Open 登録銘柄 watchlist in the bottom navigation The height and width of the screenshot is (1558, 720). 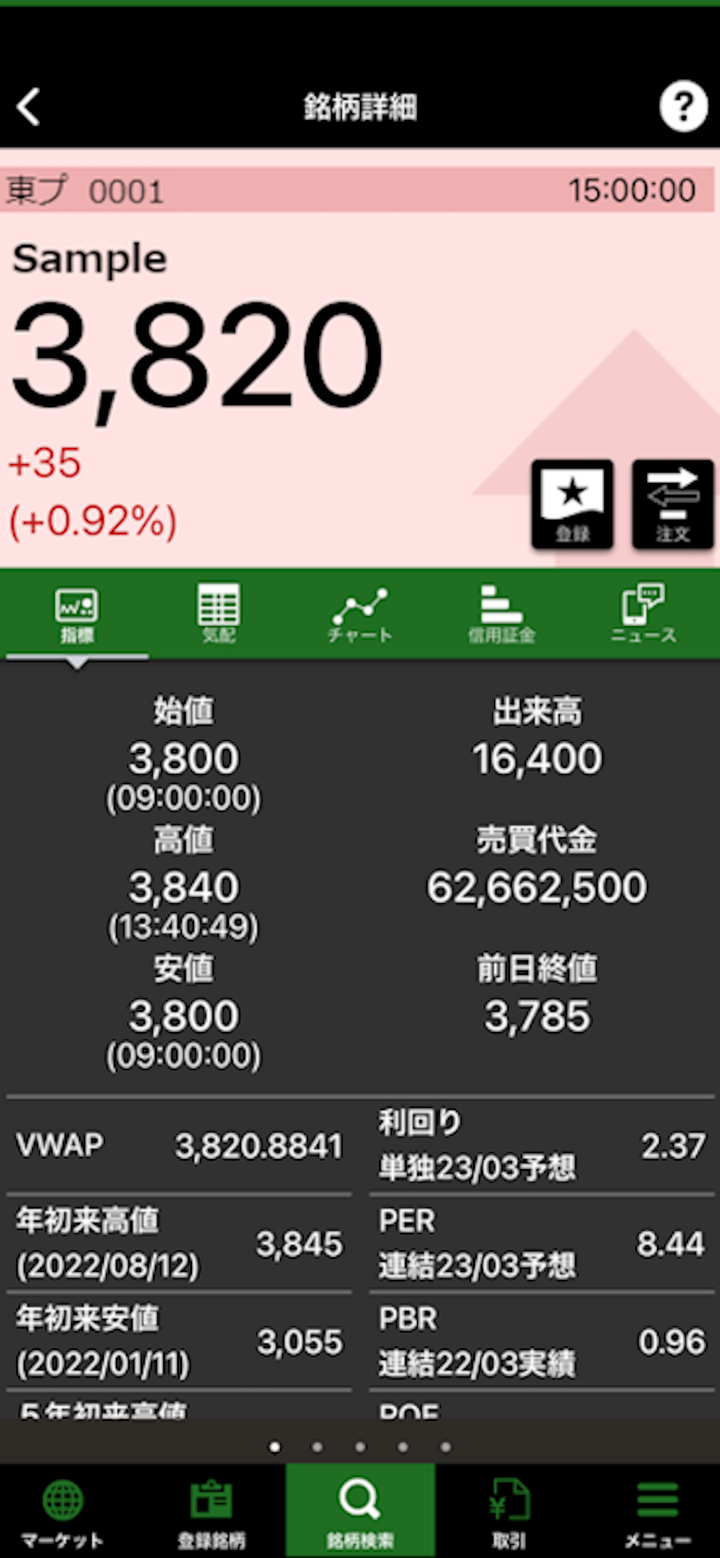click(211, 1512)
